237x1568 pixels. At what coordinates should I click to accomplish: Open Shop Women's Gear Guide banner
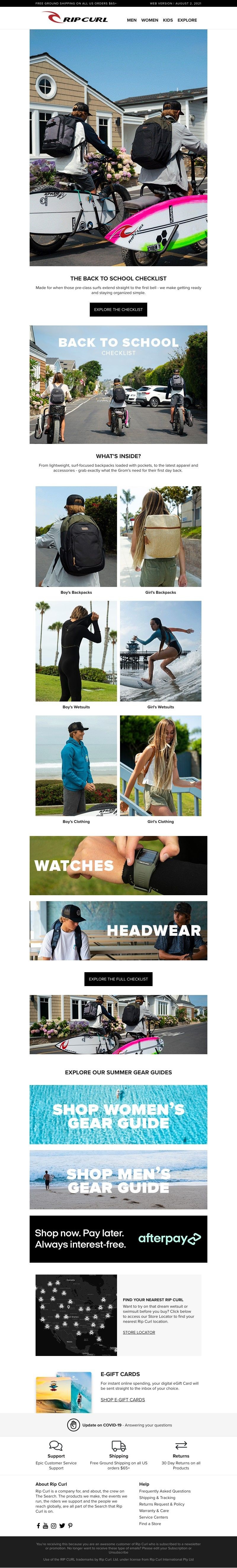click(x=118, y=1115)
